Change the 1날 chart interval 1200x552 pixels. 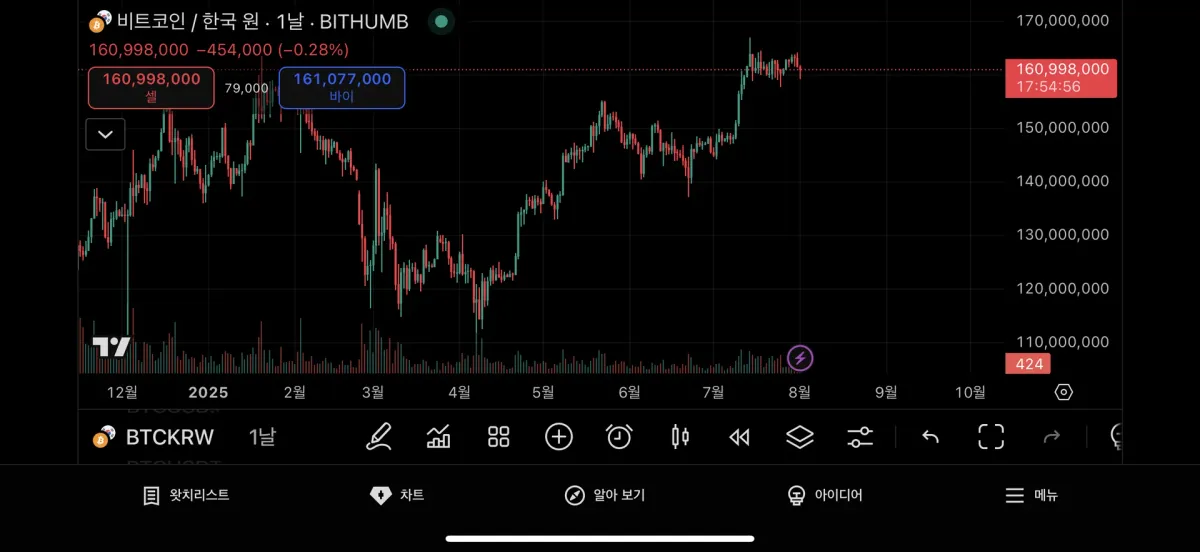[x=262, y=437]
